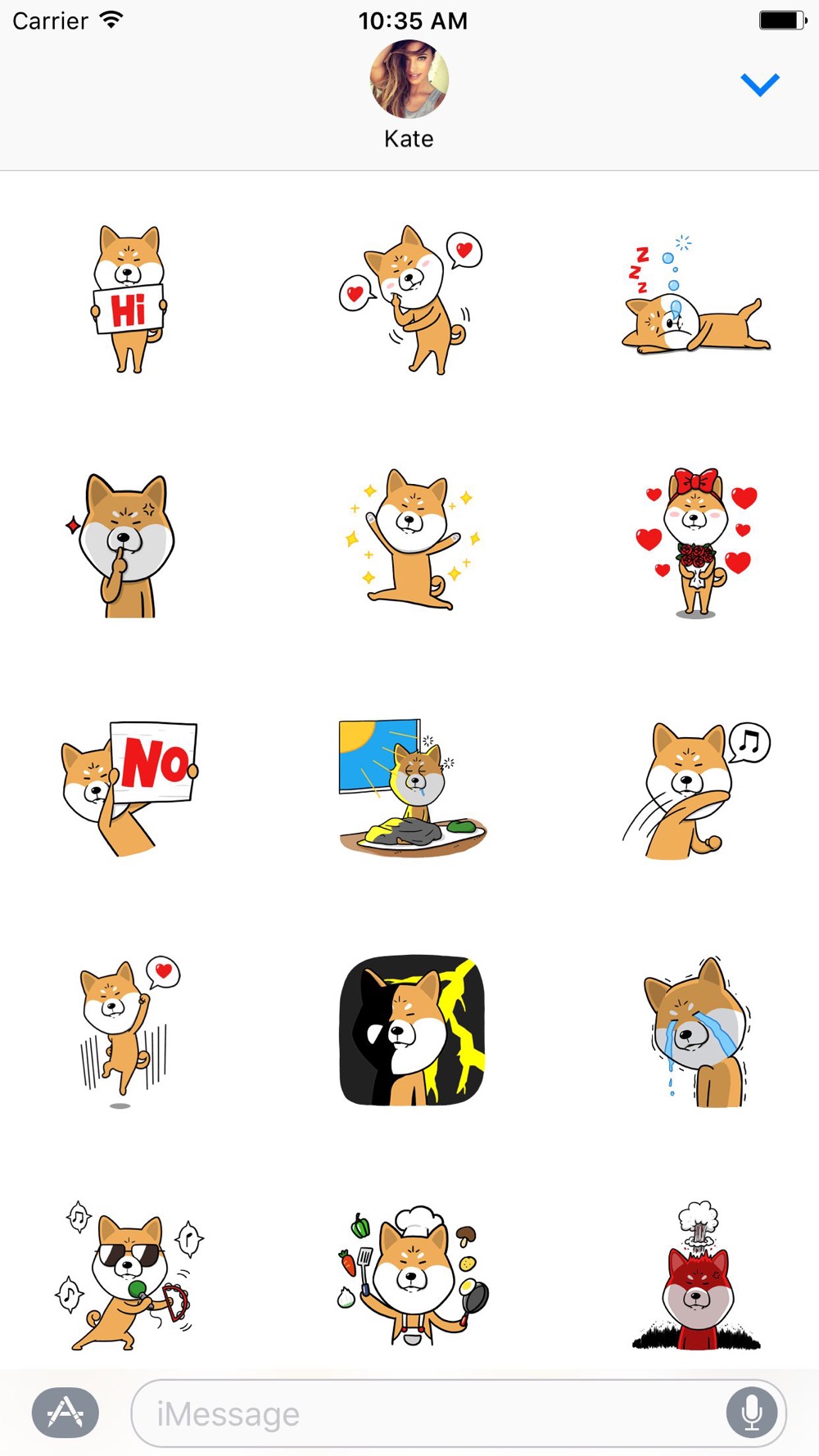Collapse the sticker panel with the blue chevron
The height and width of the screenshot is (1456, 819).
pyautogui.click(x=760, y=84)
